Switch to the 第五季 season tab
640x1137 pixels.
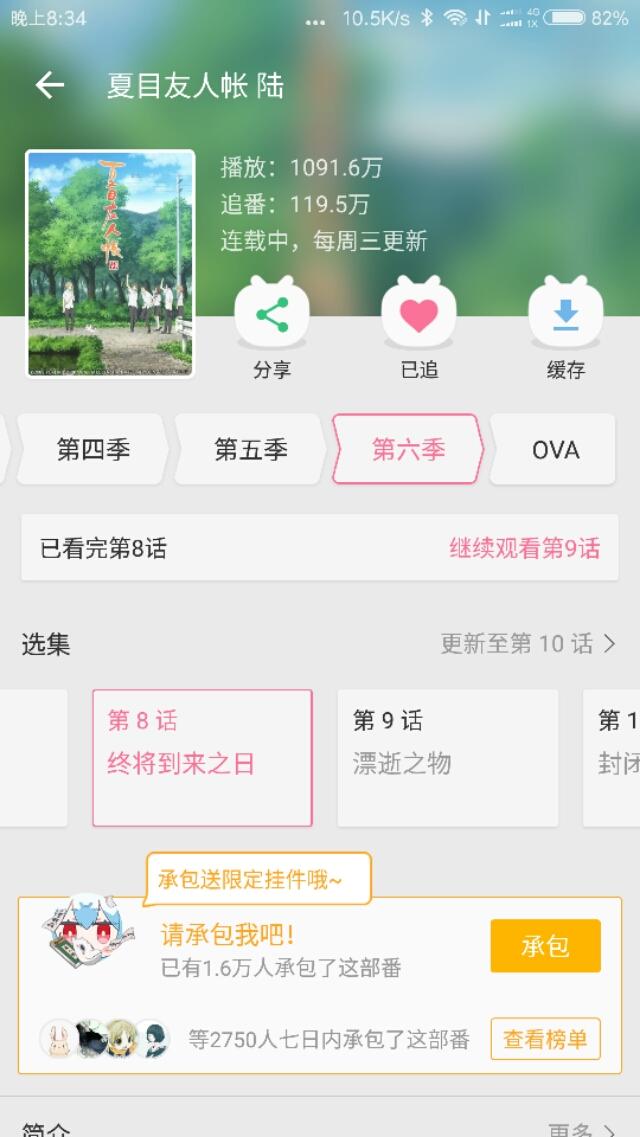click(251, 450)
